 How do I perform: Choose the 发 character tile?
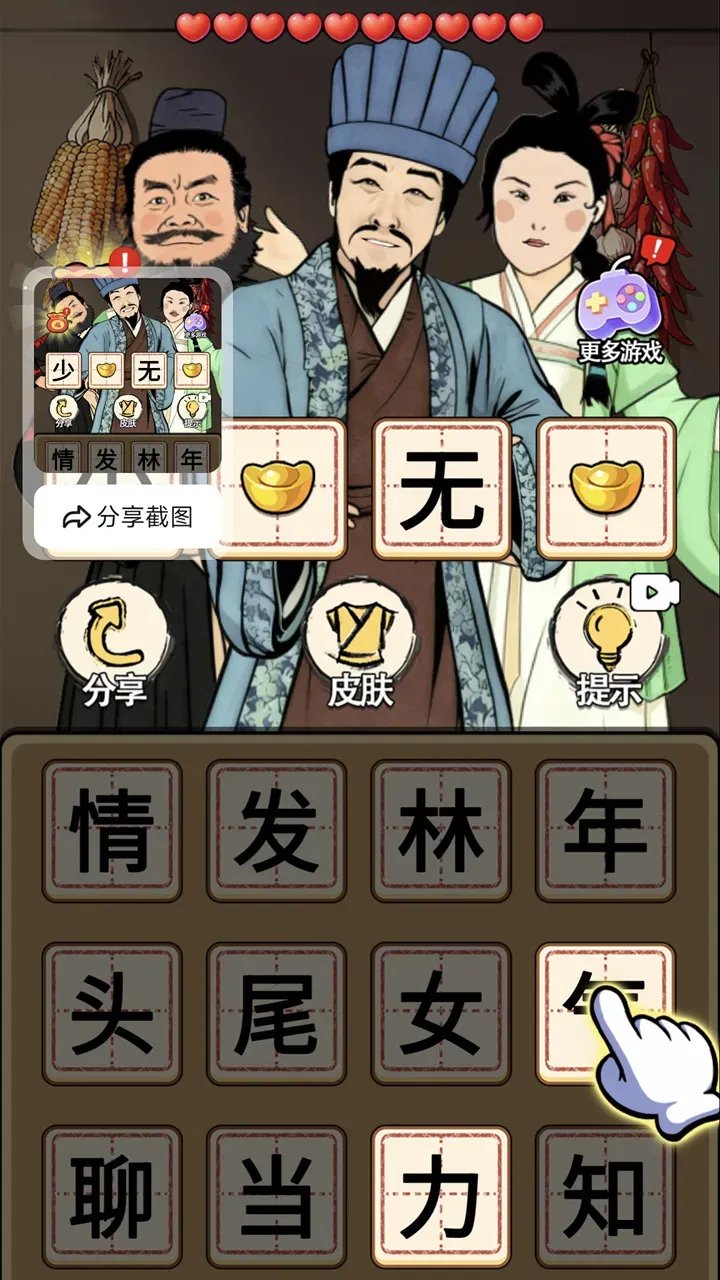click(277, 831)
